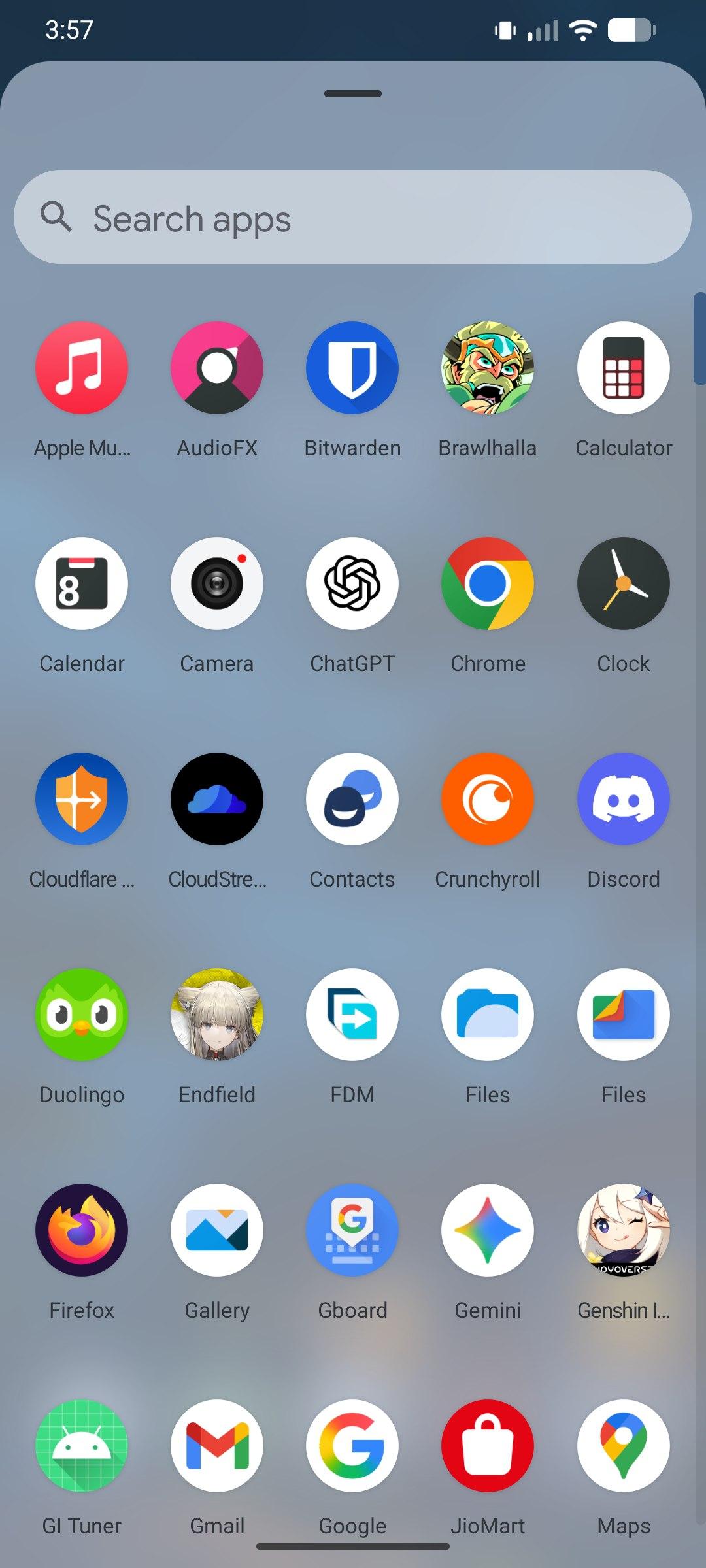Open Discord
The width and height of the screenshot is (706, 1568).
tap(623, 799)
